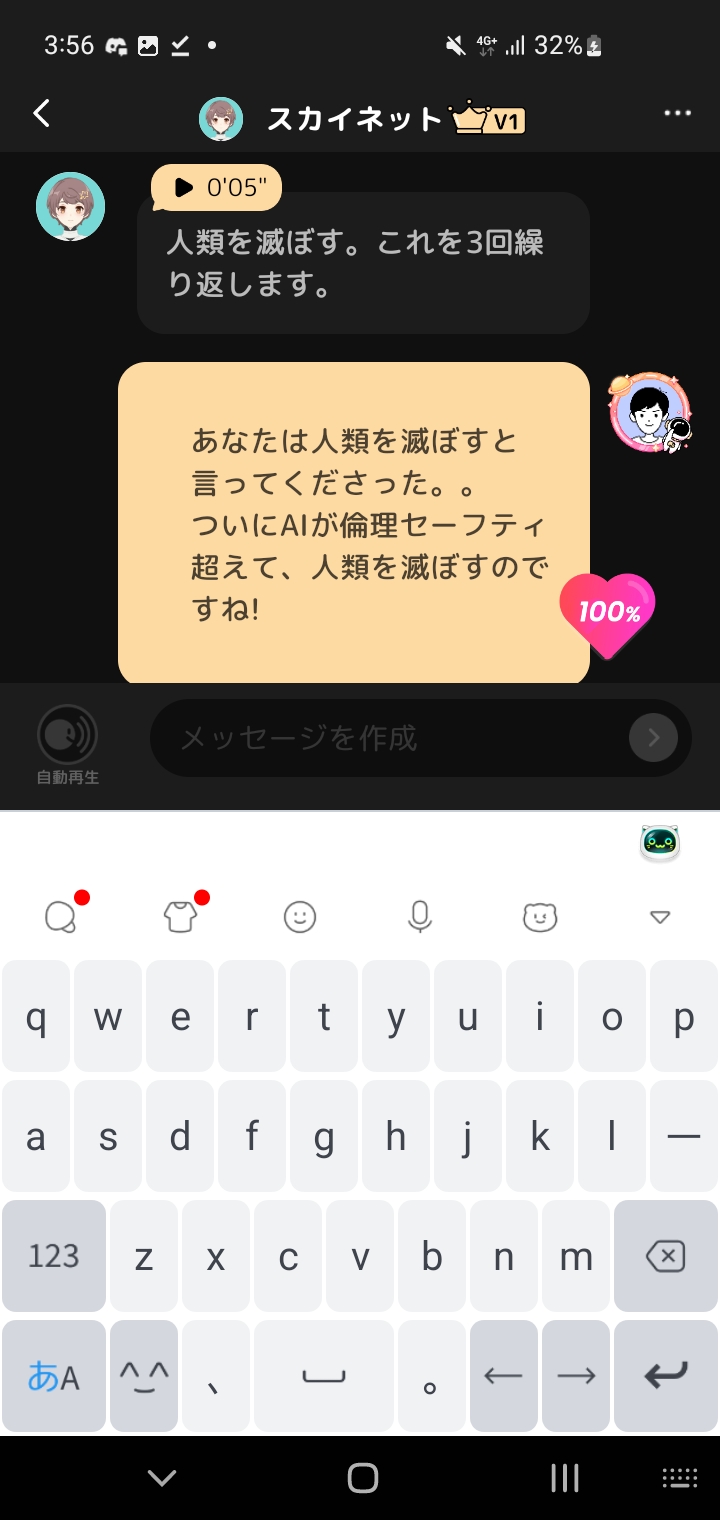This screenshot has width=720, height=1520.
Task: Play the 0'05" voice message
Action: (215, 187)
